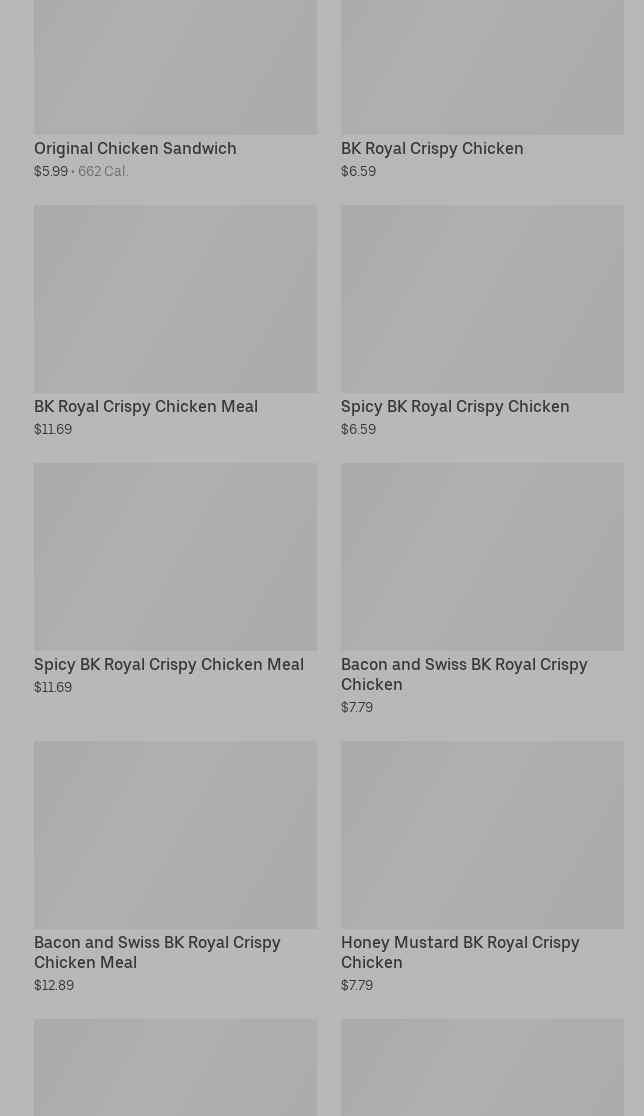Open Spicy BK Royal Crispy Chicken Meal
Image resolution: width=644 pixels, height=1116 pixels.
pos(168,664)
